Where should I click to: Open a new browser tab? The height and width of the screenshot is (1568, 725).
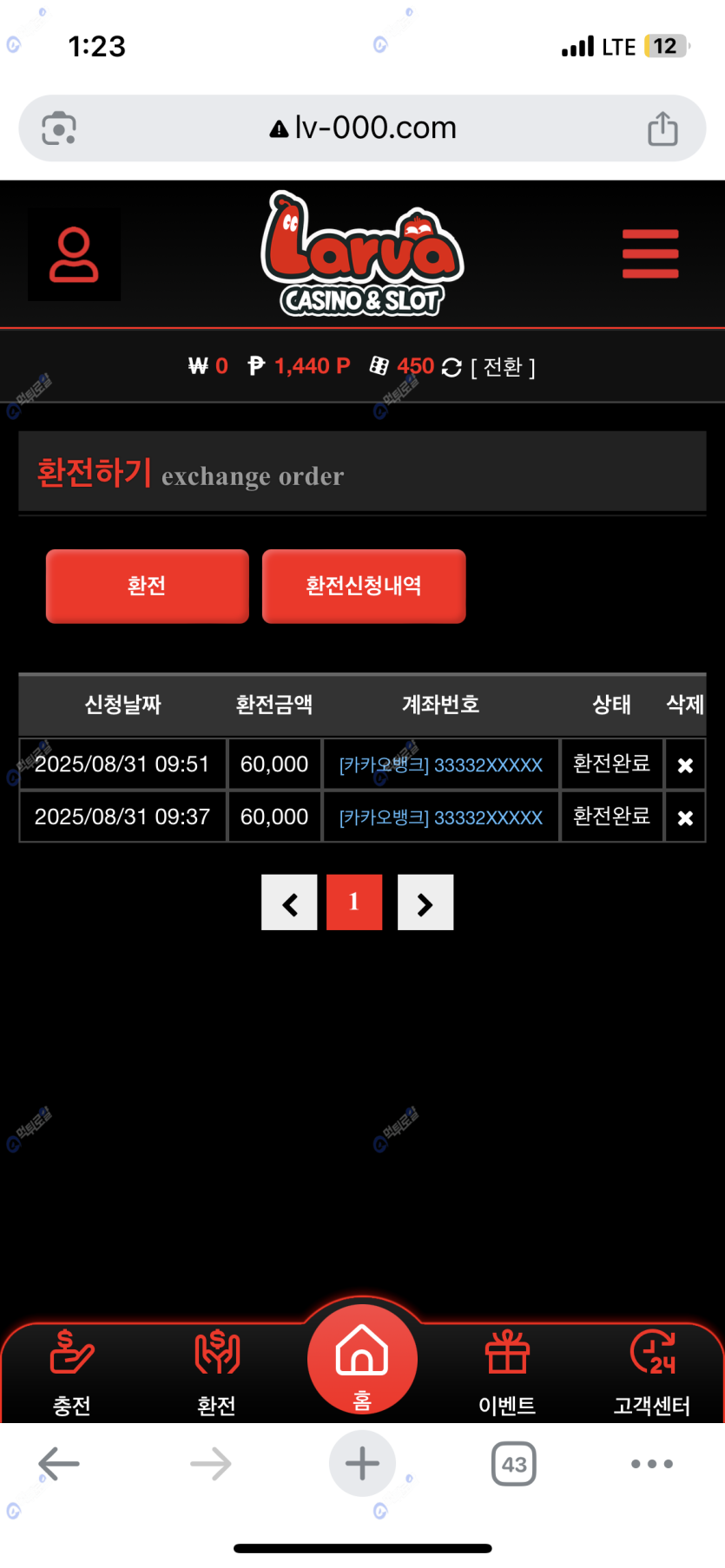point(362,1464)
